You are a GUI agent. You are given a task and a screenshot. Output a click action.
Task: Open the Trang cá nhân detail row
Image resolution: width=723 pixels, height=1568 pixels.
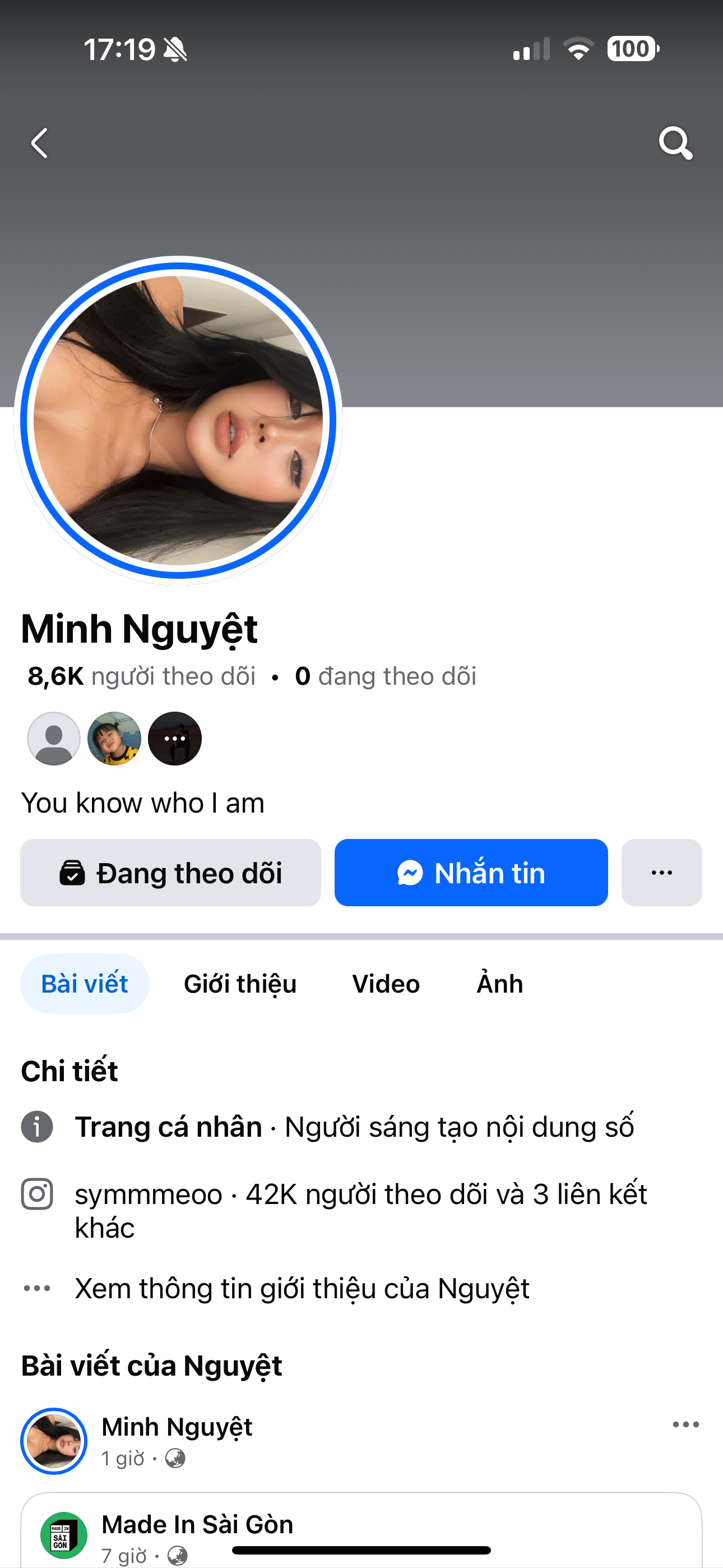(x=354, y=1127)
